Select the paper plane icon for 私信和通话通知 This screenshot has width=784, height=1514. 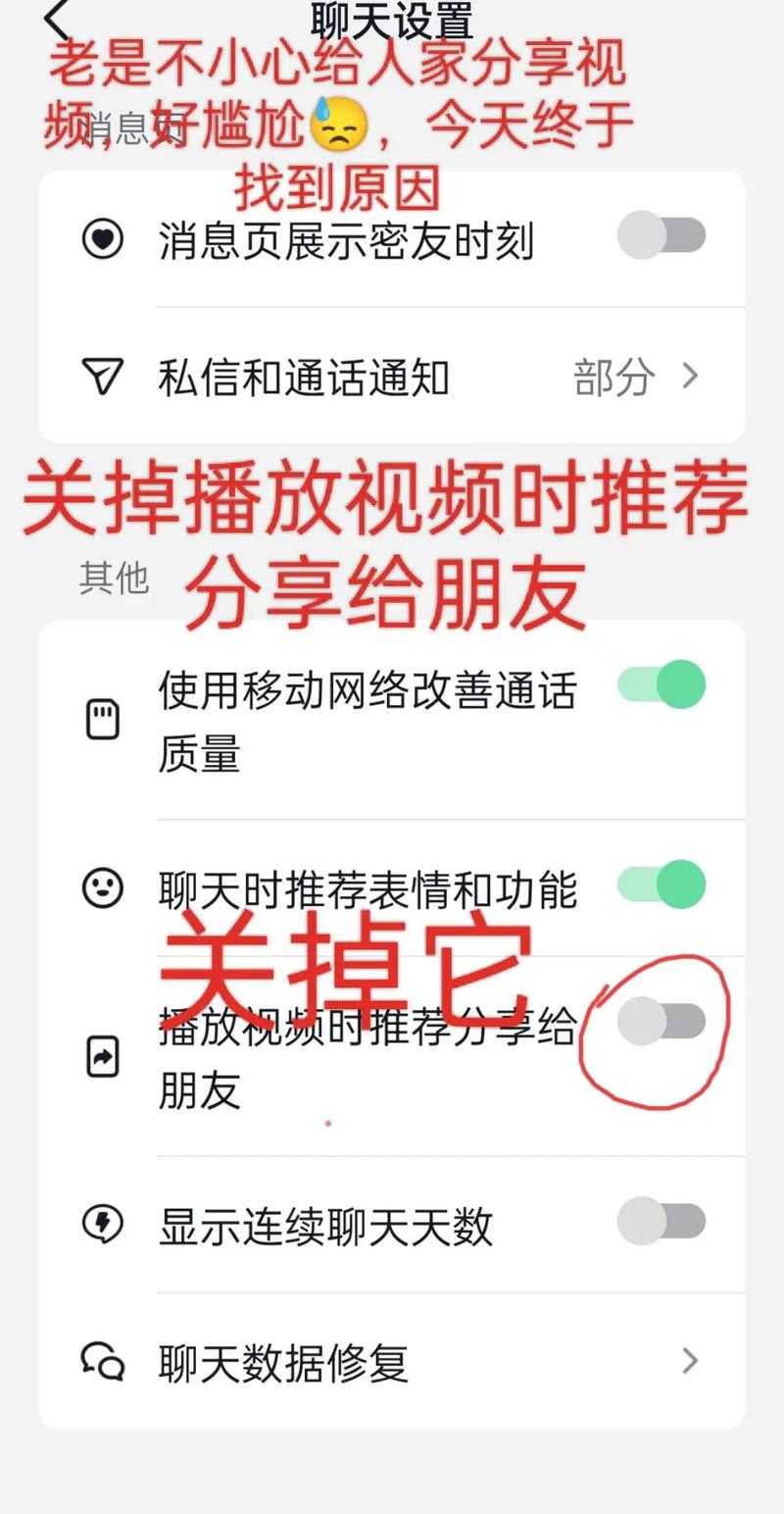tap(102, 376)
